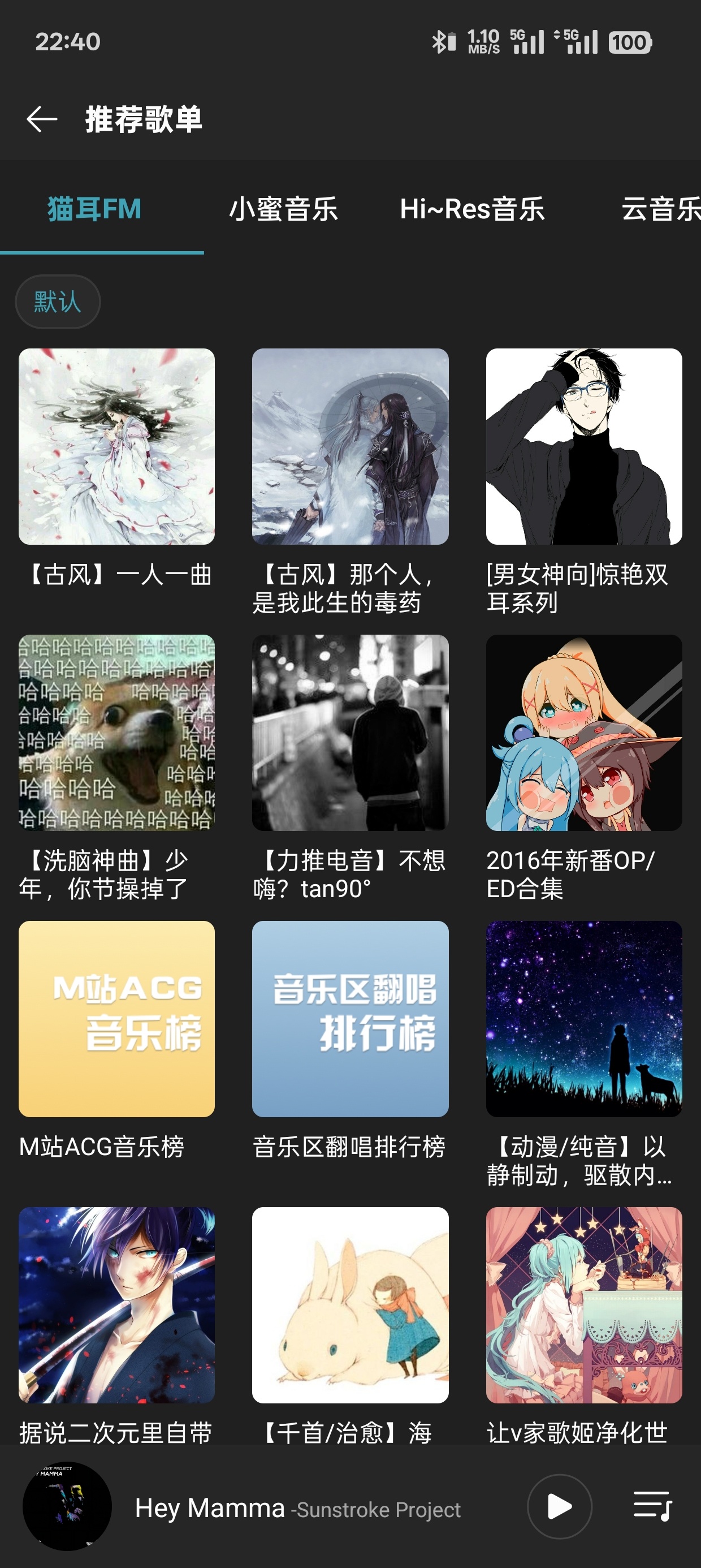Viewport: 701px width, 1568px height.
Task: Open 让v家歌姬净化世 playlist
Action: click(x=583, y=1304)
